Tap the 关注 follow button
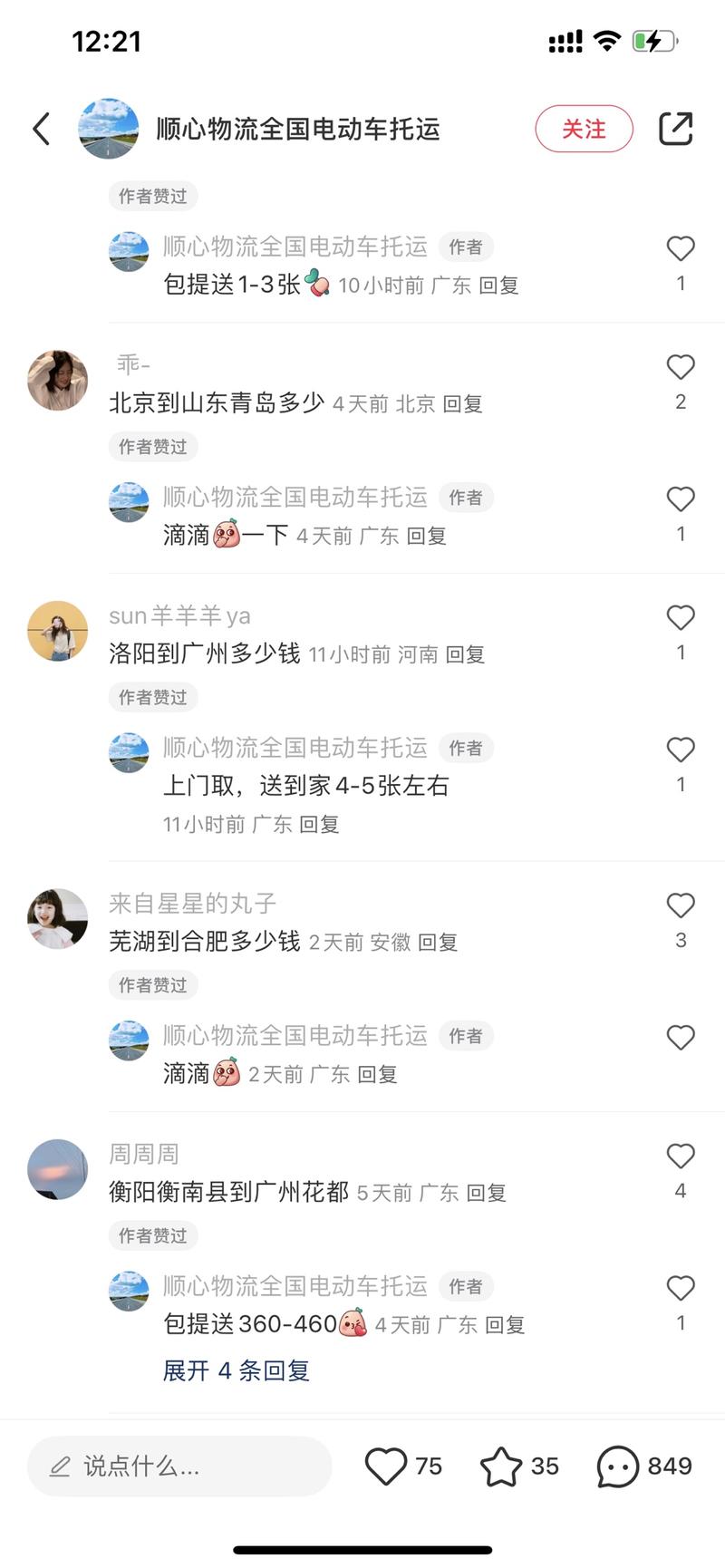 (x=584, y=129)
